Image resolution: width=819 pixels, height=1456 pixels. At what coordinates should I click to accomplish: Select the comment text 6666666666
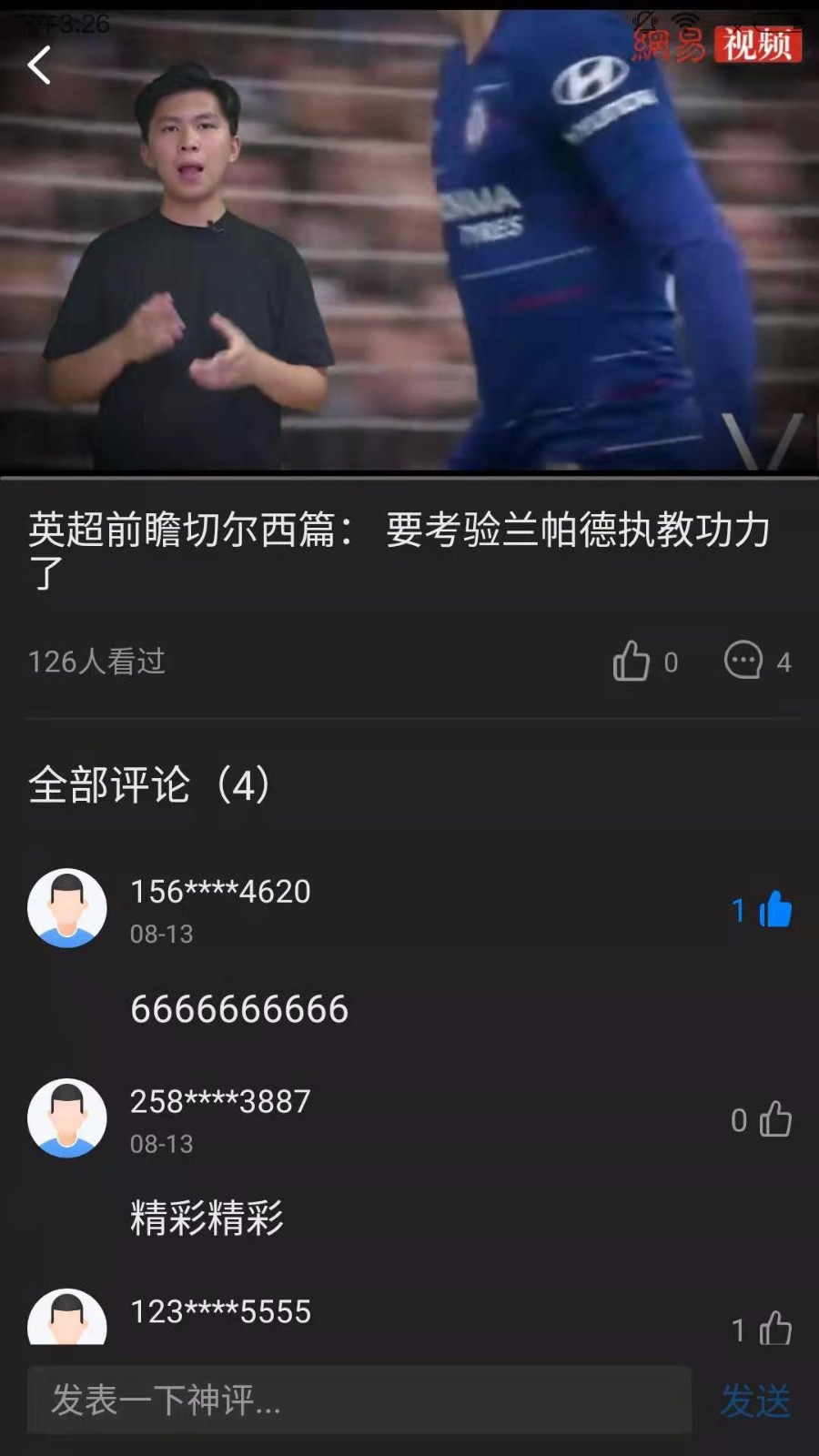pyautogui.click(x=238, y=1006)
